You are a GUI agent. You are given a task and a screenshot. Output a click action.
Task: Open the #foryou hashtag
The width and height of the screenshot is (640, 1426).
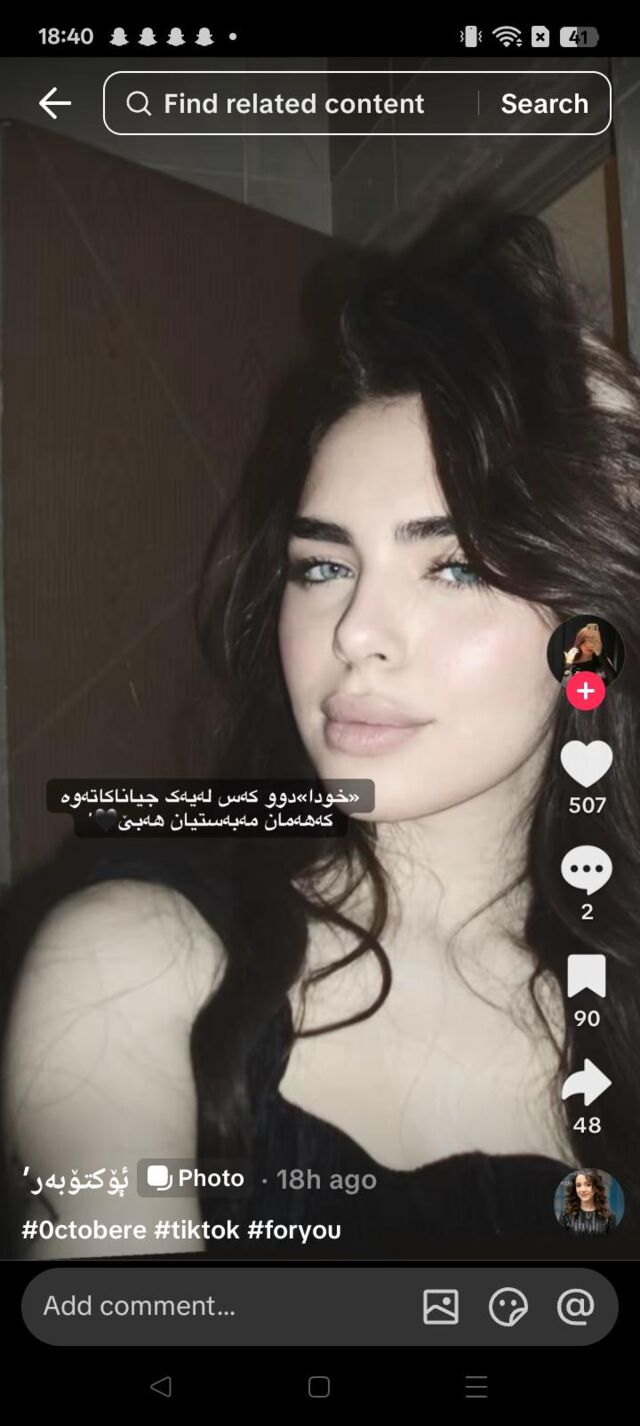point(294,1230)
